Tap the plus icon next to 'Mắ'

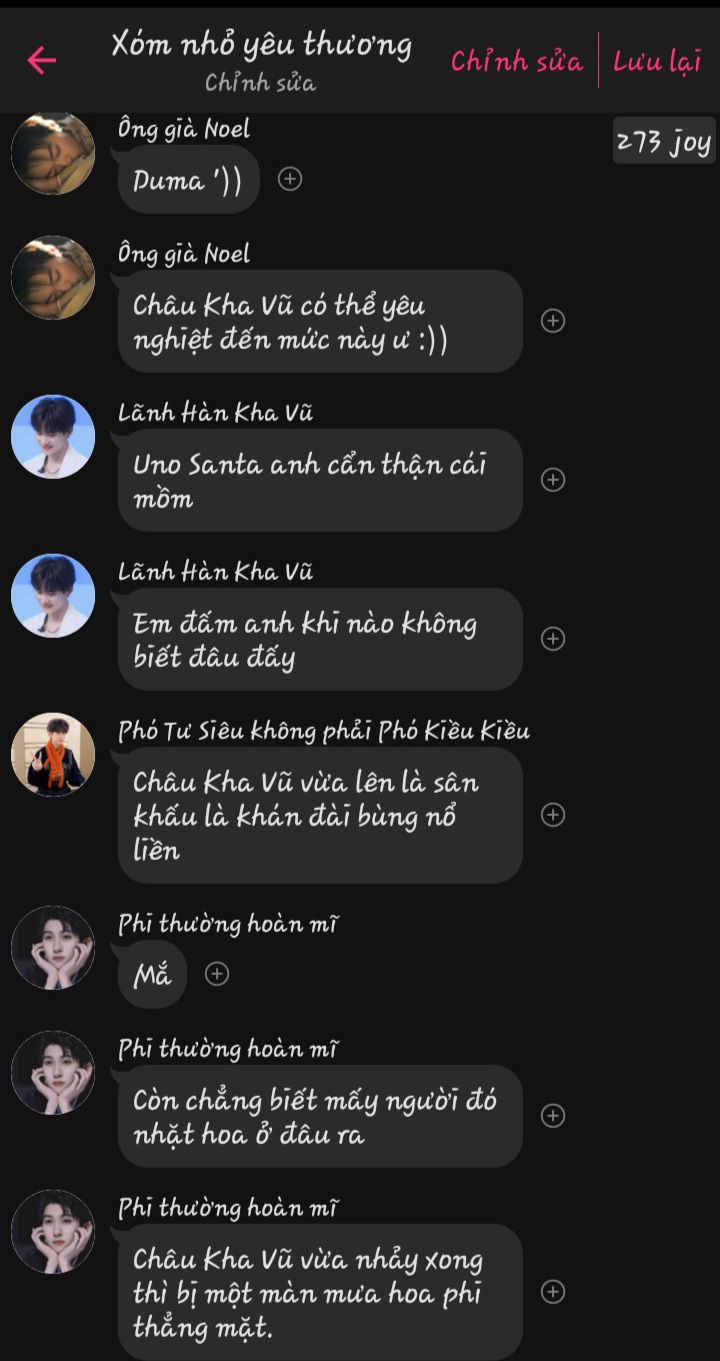coord(217,974)
